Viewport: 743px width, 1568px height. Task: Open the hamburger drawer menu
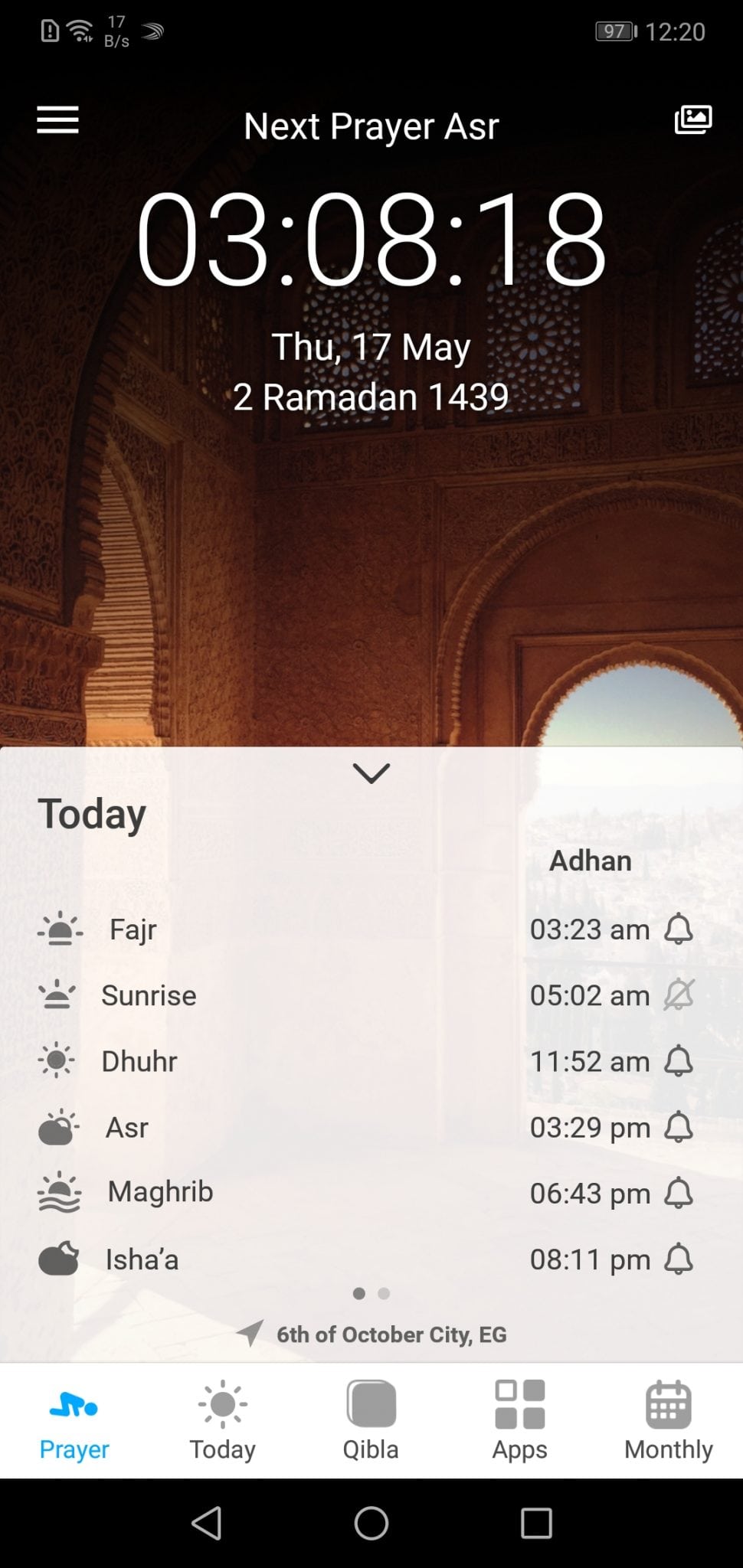57,120
